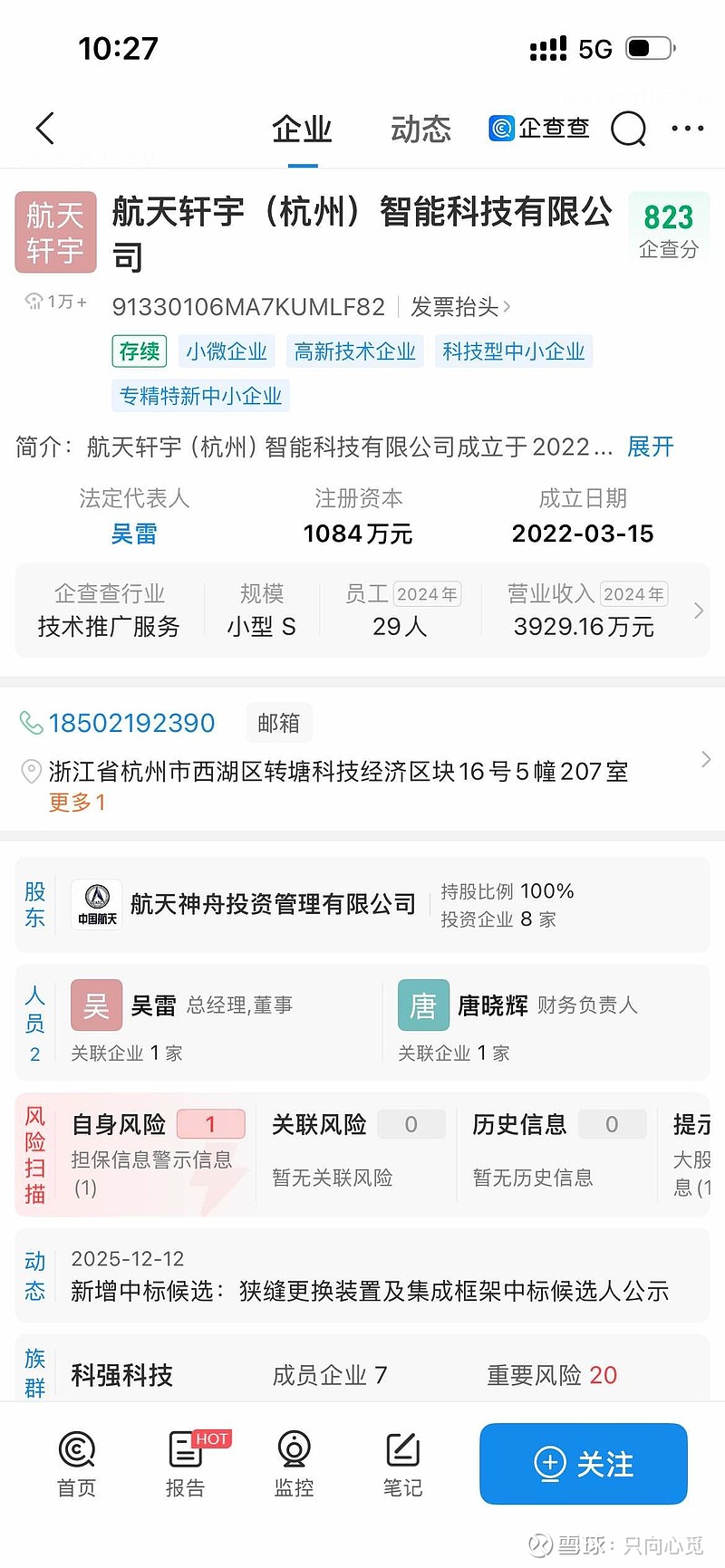
Task: Tap 更多1 to show additional addresses
Action: coord(77,803)
